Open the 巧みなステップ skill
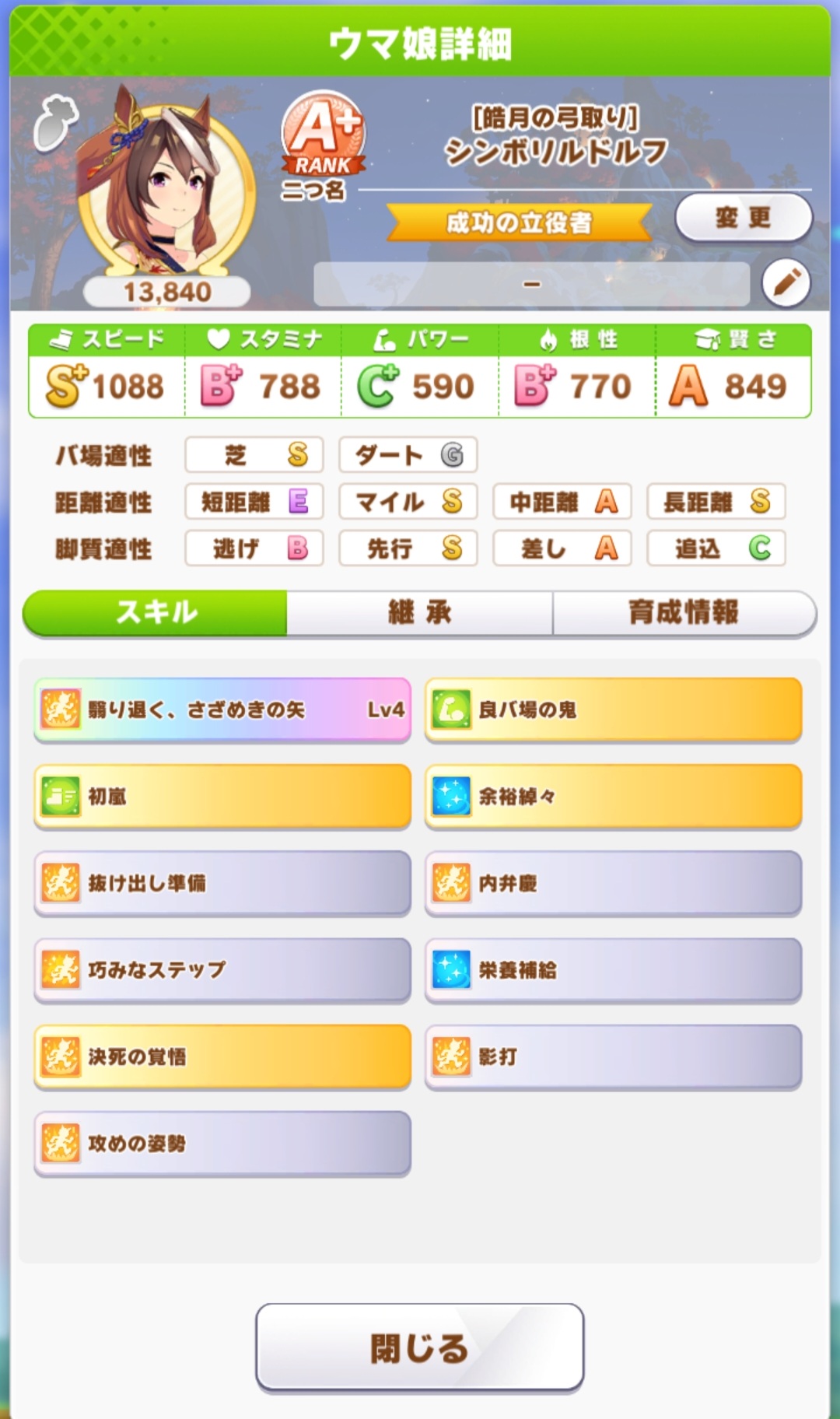Image resolution: width=840 pixels, height=1419 pixels. [222, 970]
